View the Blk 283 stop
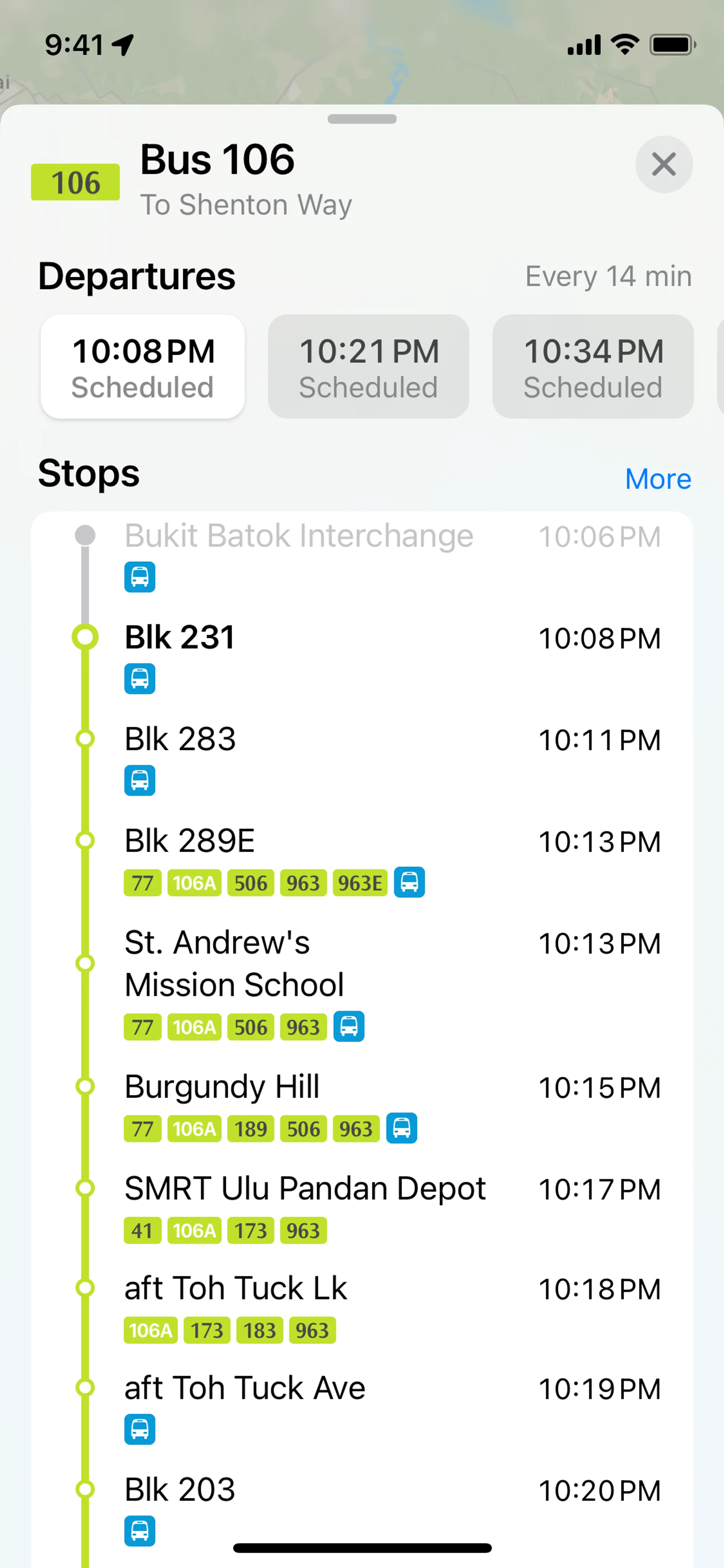Viewport: 724px width, 1568px height. pos(180,740)
